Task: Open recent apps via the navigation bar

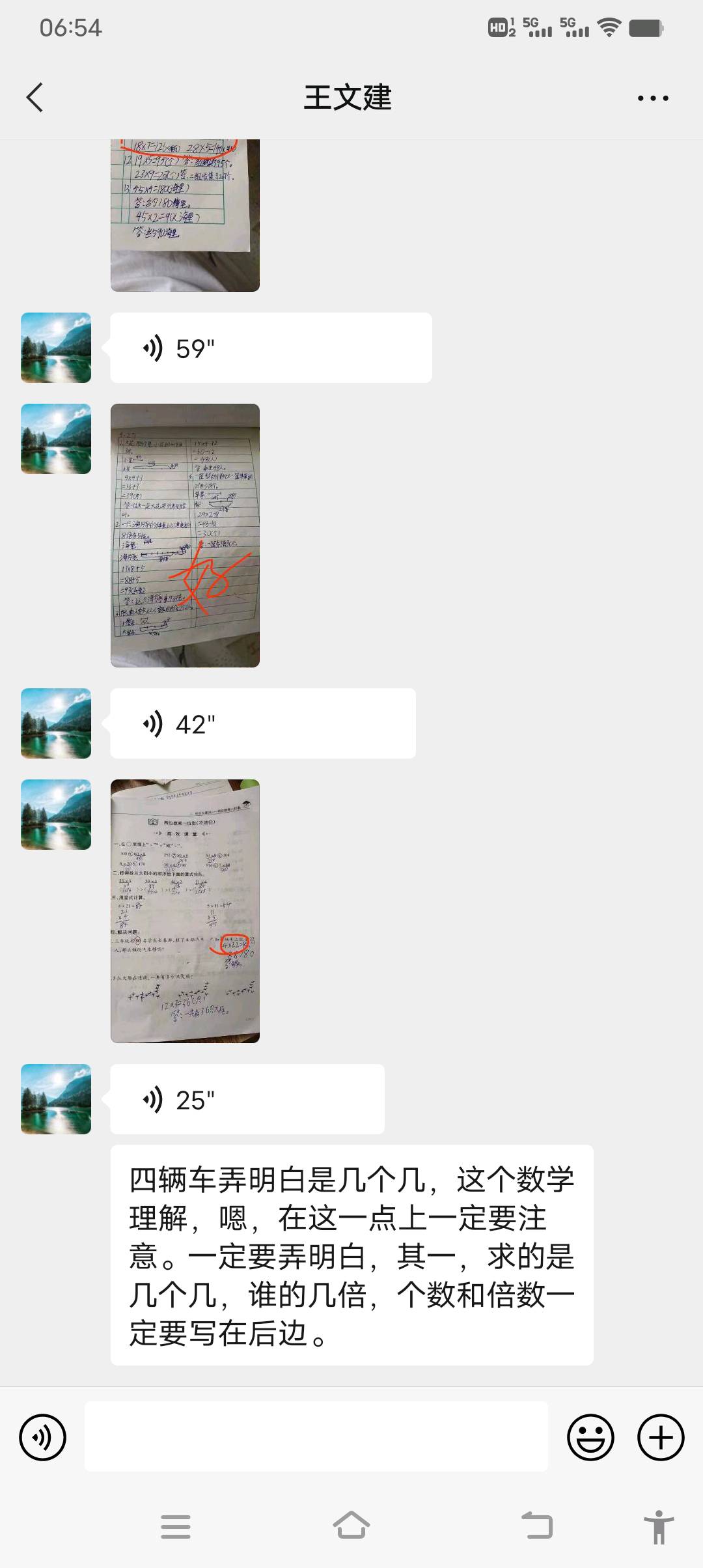Action: [x=175, y=1526]
